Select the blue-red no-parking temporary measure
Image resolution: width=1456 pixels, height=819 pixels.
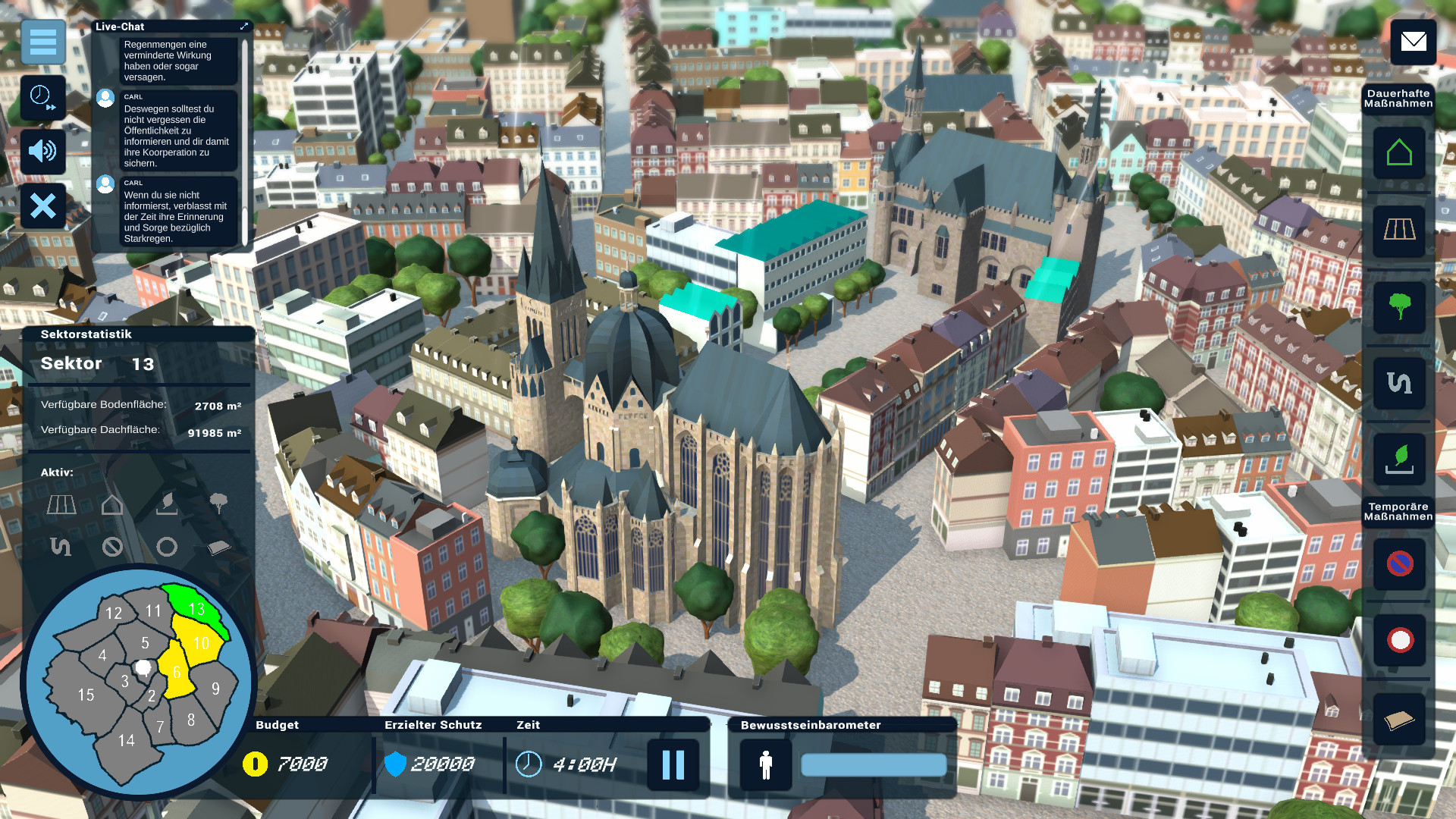click(1399, 563)
